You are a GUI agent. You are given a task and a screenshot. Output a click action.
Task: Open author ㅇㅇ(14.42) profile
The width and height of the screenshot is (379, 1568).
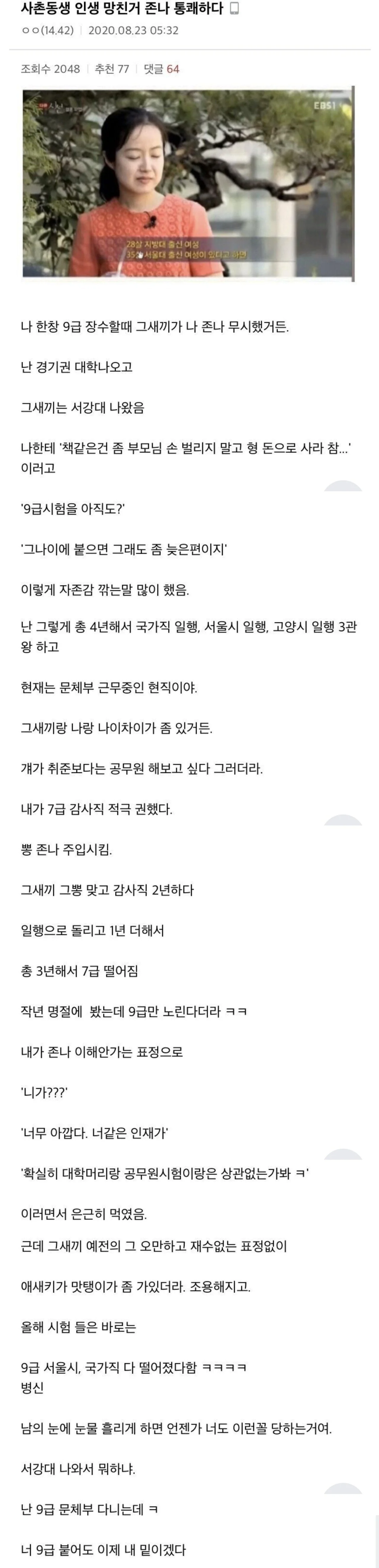click(x=47, y=30)
